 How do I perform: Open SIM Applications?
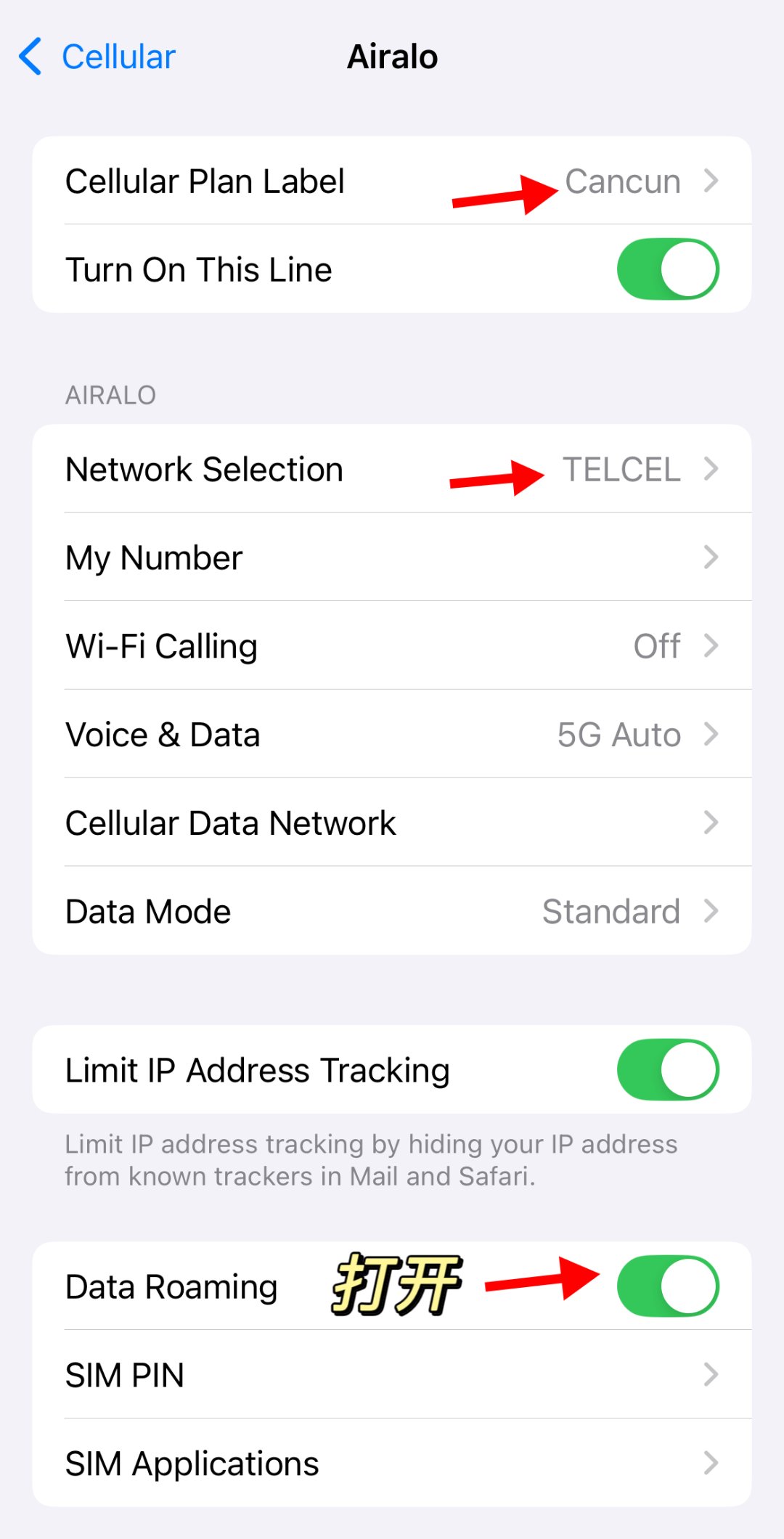click(392, 1464)
